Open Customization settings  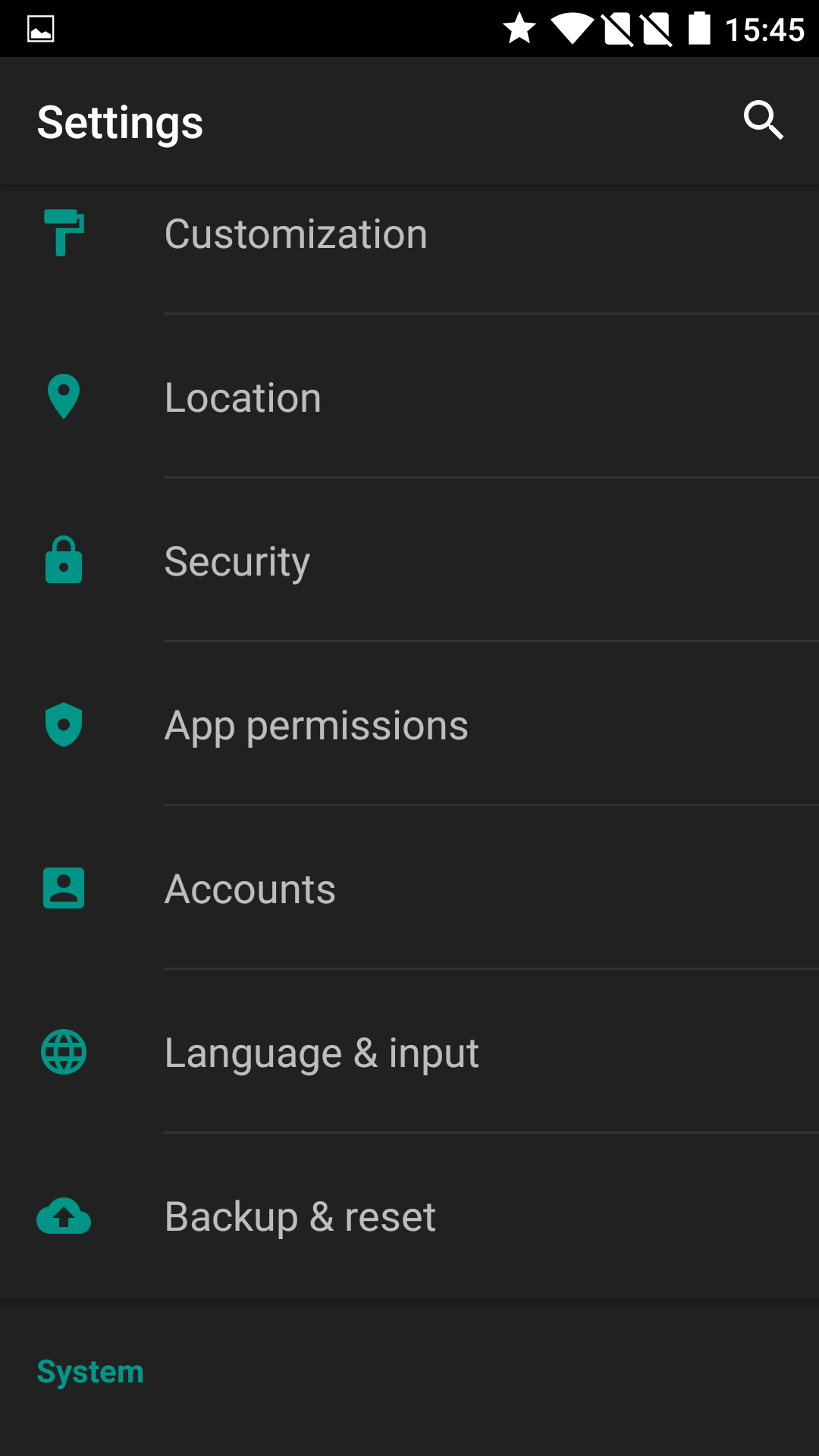409,234
